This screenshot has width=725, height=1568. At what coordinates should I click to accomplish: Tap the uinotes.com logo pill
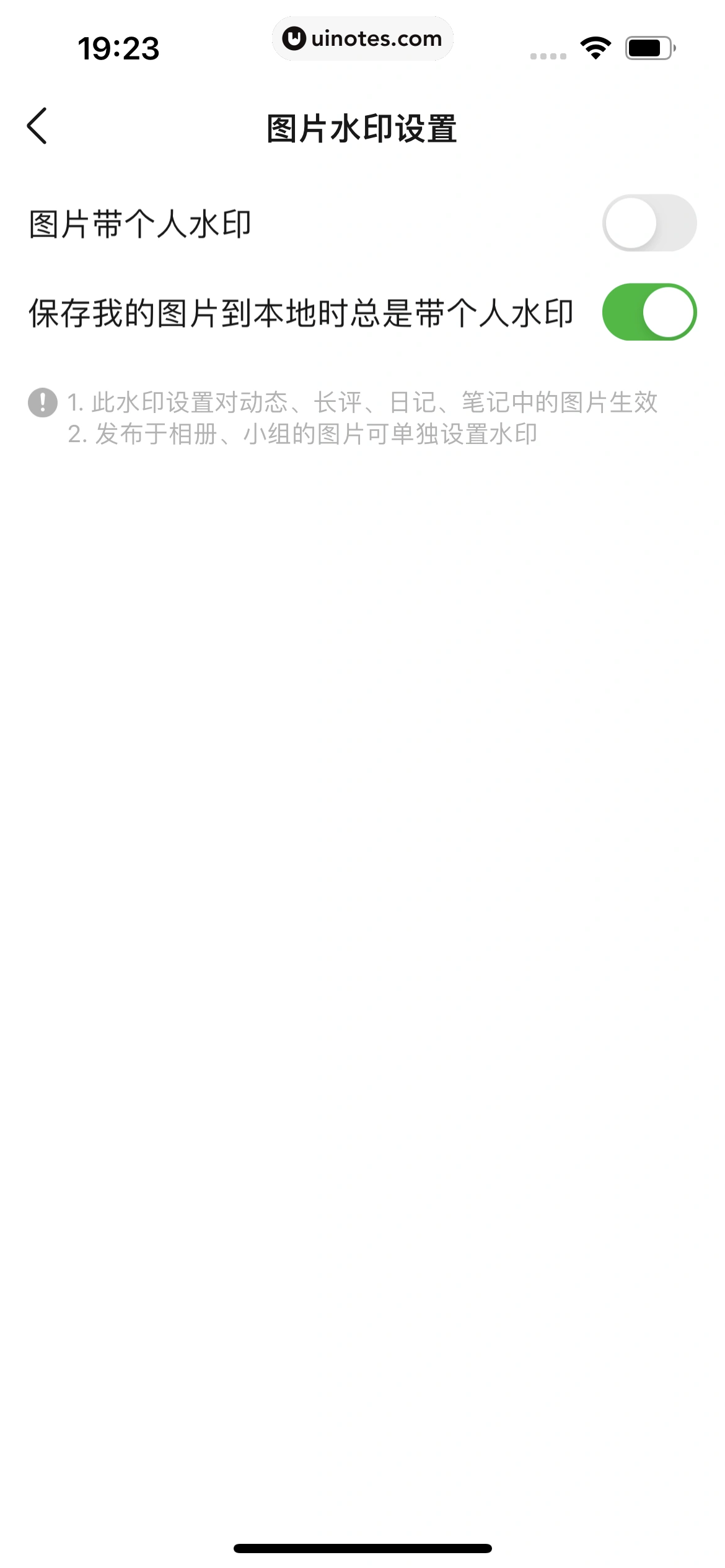pyautogui.click(x=362, y=38)
